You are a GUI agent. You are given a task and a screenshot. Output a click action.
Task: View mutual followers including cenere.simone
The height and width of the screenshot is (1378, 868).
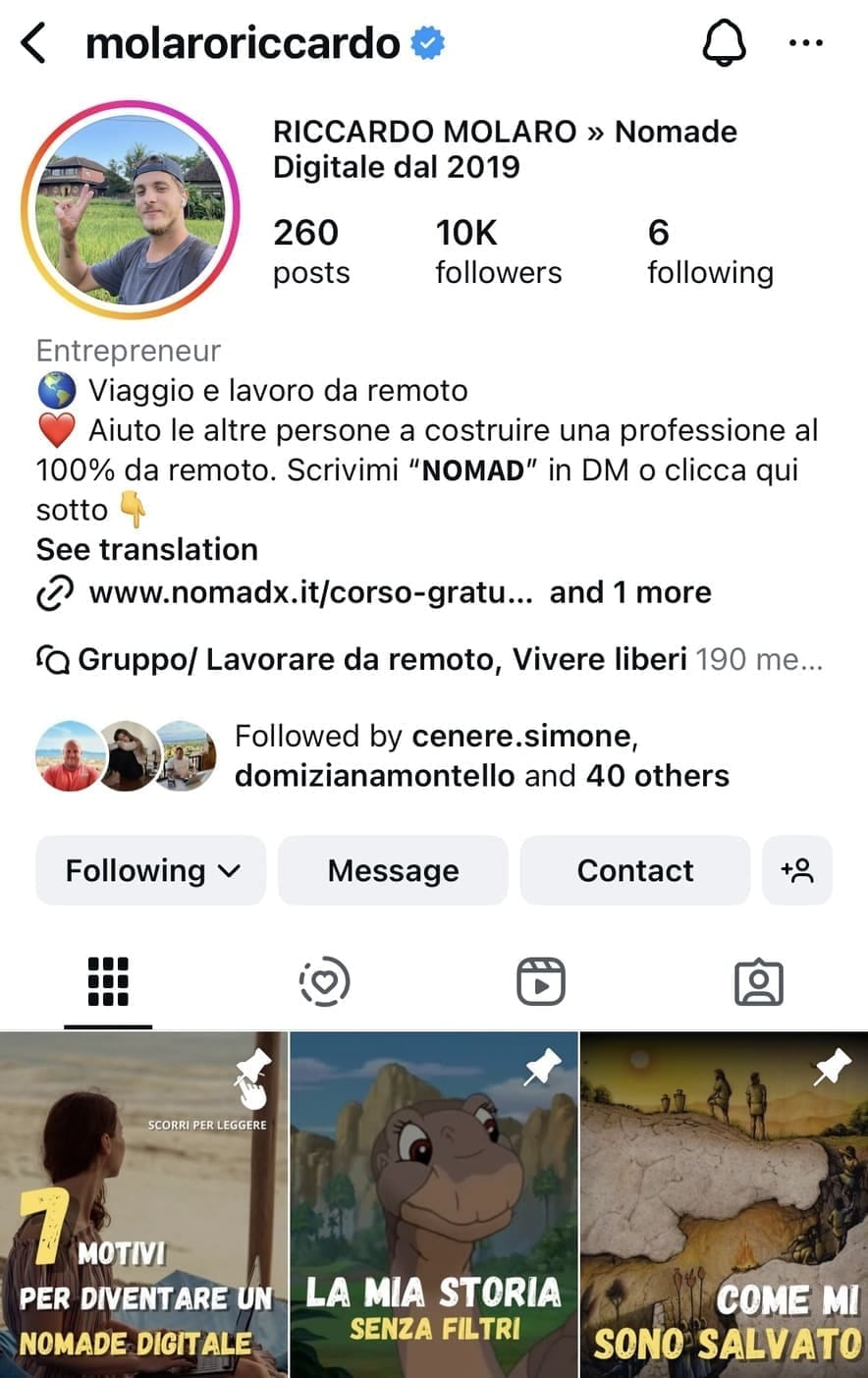click(x=481, y=755)
